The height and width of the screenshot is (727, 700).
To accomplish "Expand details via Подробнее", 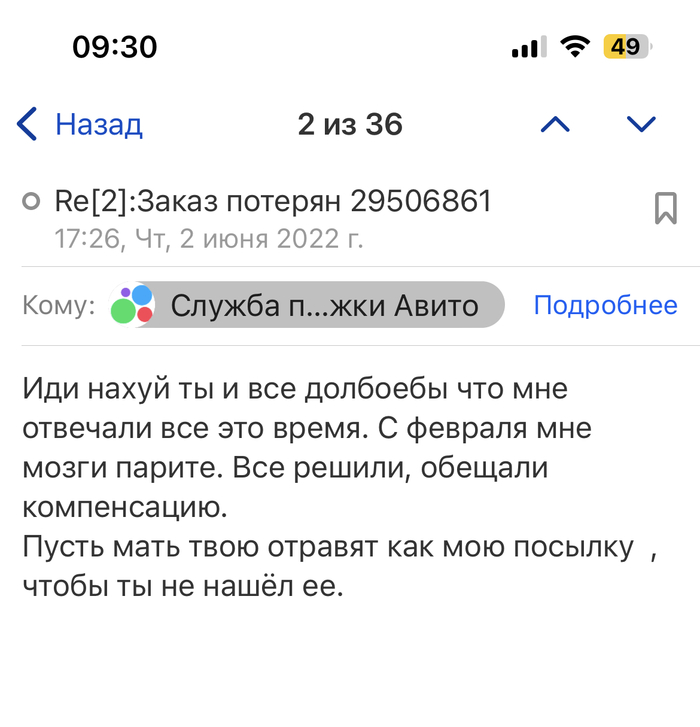I will tap(605, 305).
